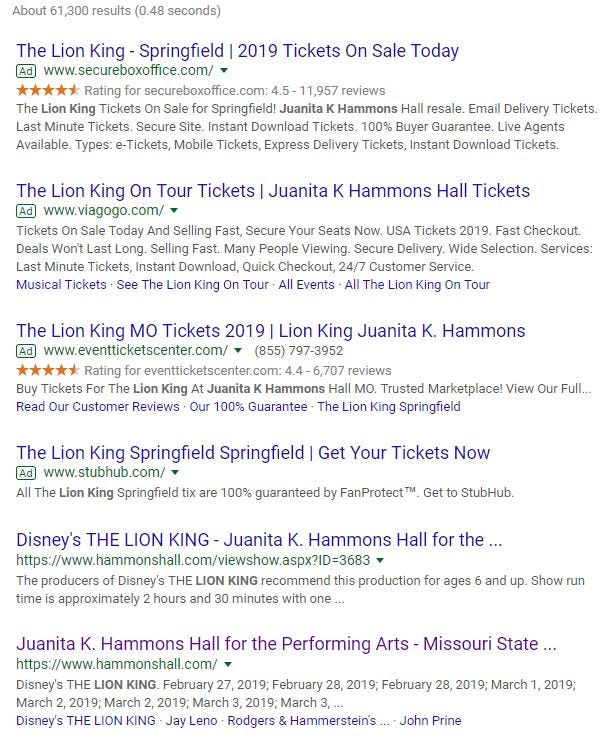Open 'Musical Tickets' sitelink
This screenshot has width=608, height=743.
61,284
